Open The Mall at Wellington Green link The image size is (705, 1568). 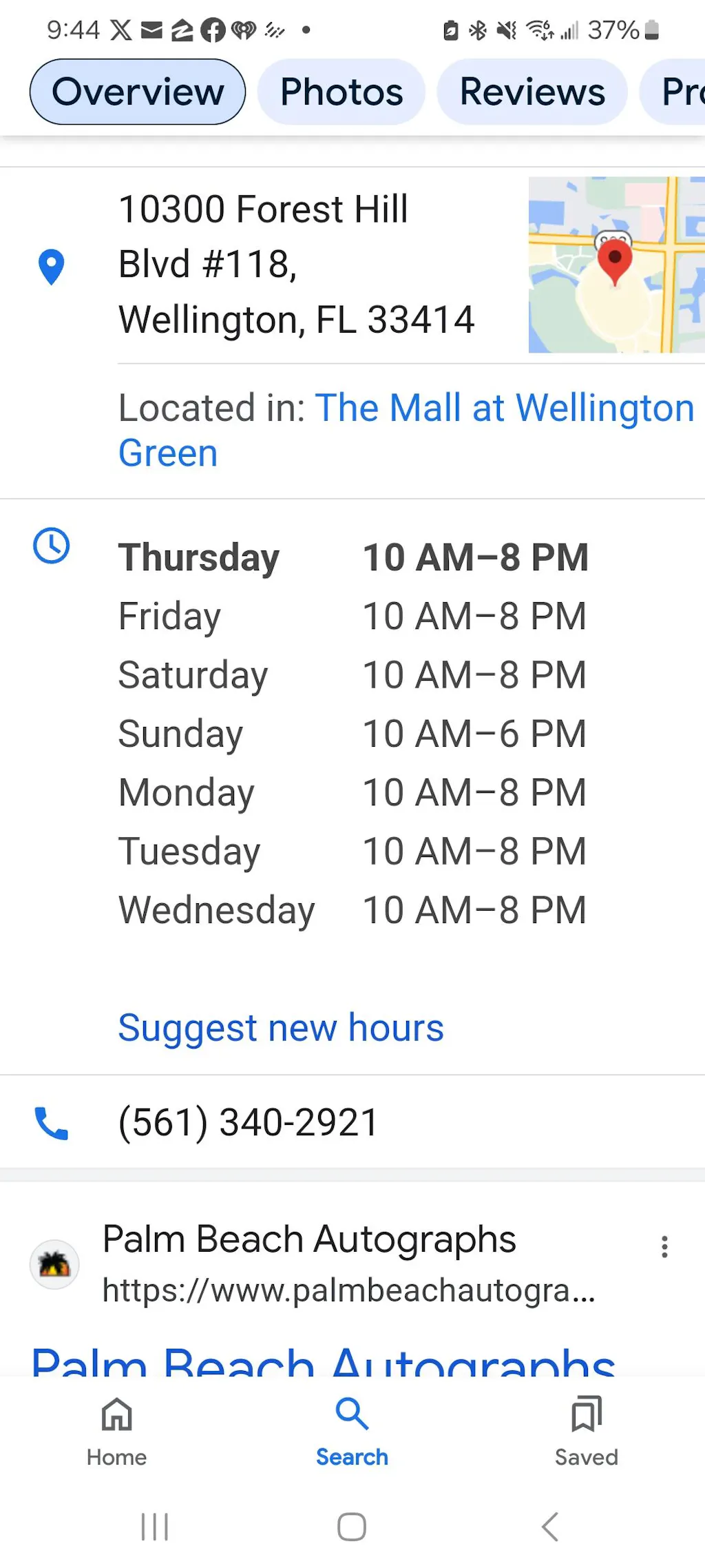(x=406, y=429)
